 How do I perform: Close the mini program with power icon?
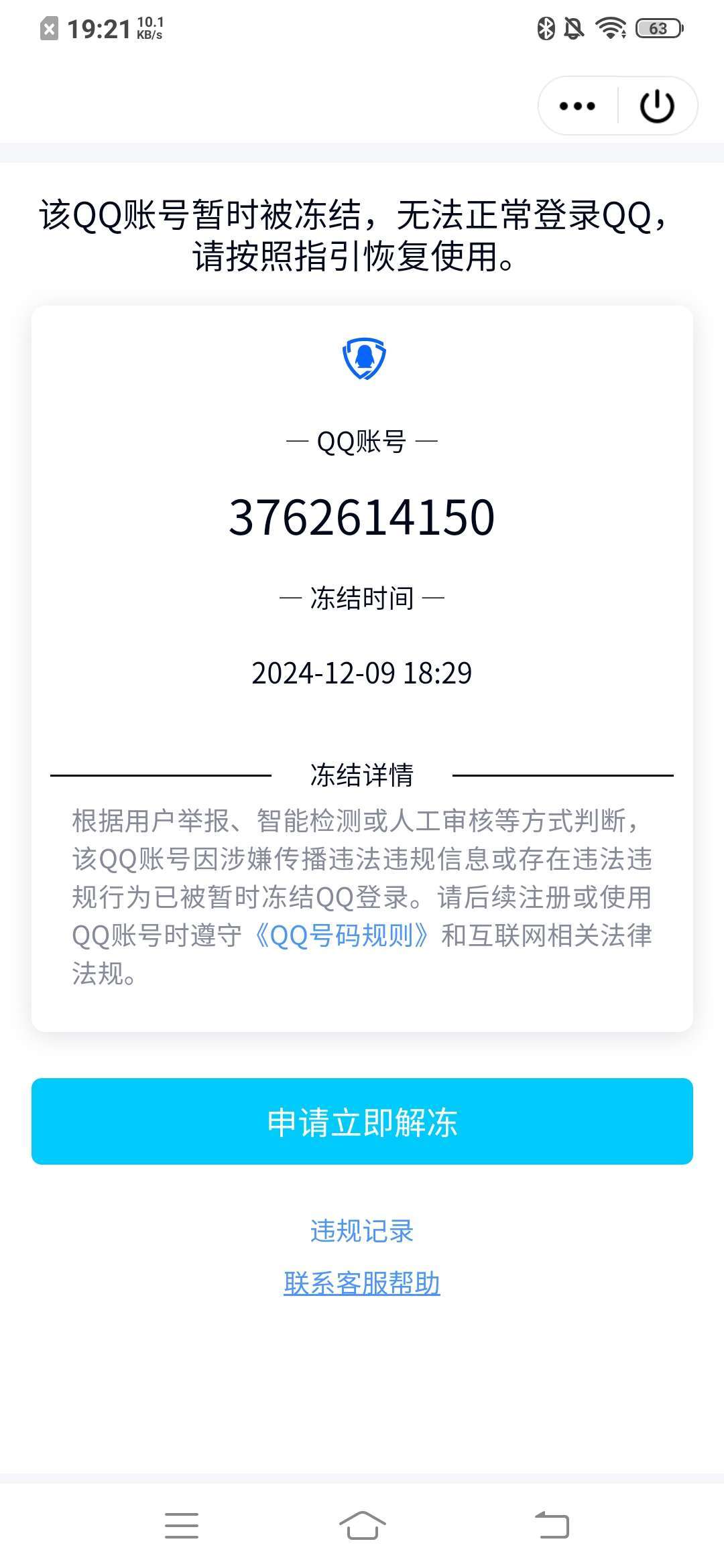click(657, 106)
